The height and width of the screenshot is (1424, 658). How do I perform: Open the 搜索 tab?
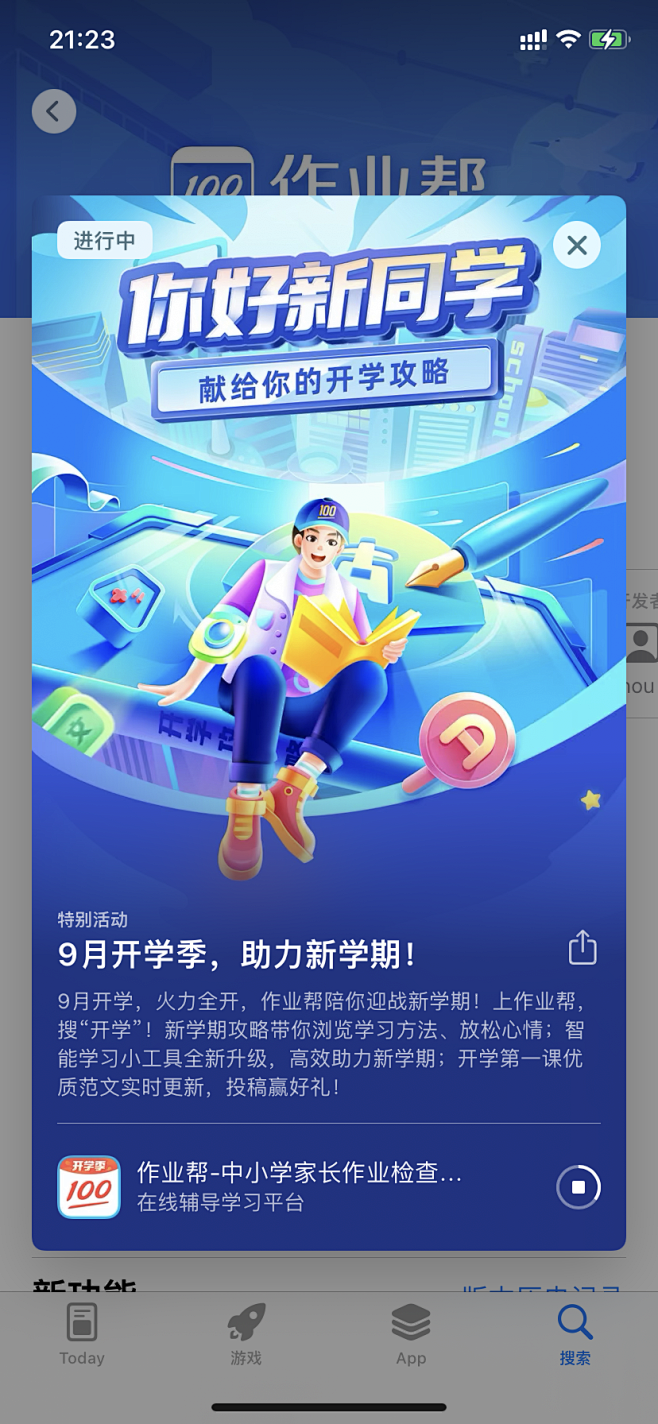pos(575,1334)
